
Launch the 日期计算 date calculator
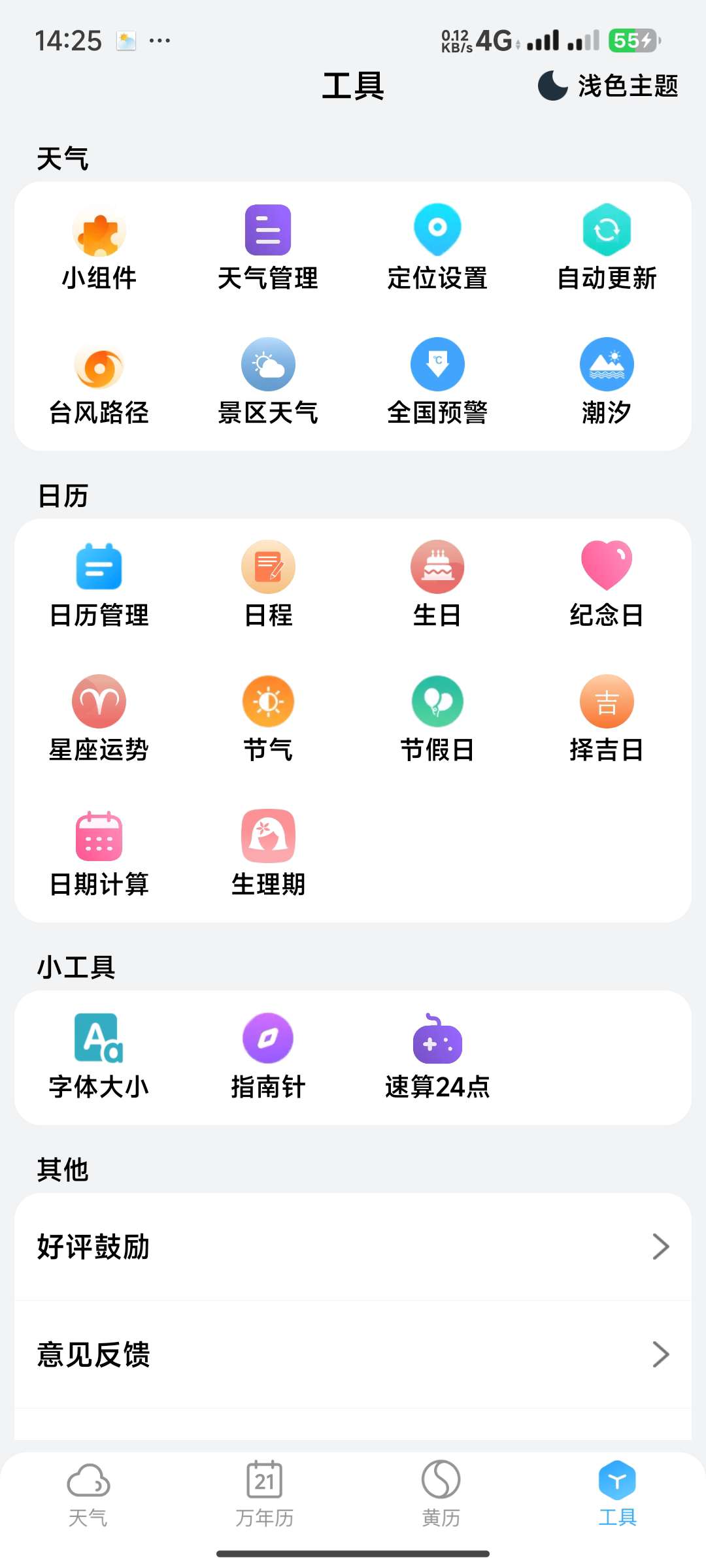[99, 855]
